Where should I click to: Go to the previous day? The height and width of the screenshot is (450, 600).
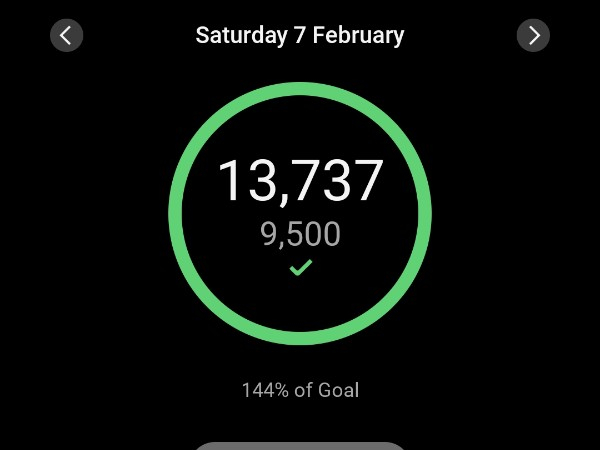[66, 36]
